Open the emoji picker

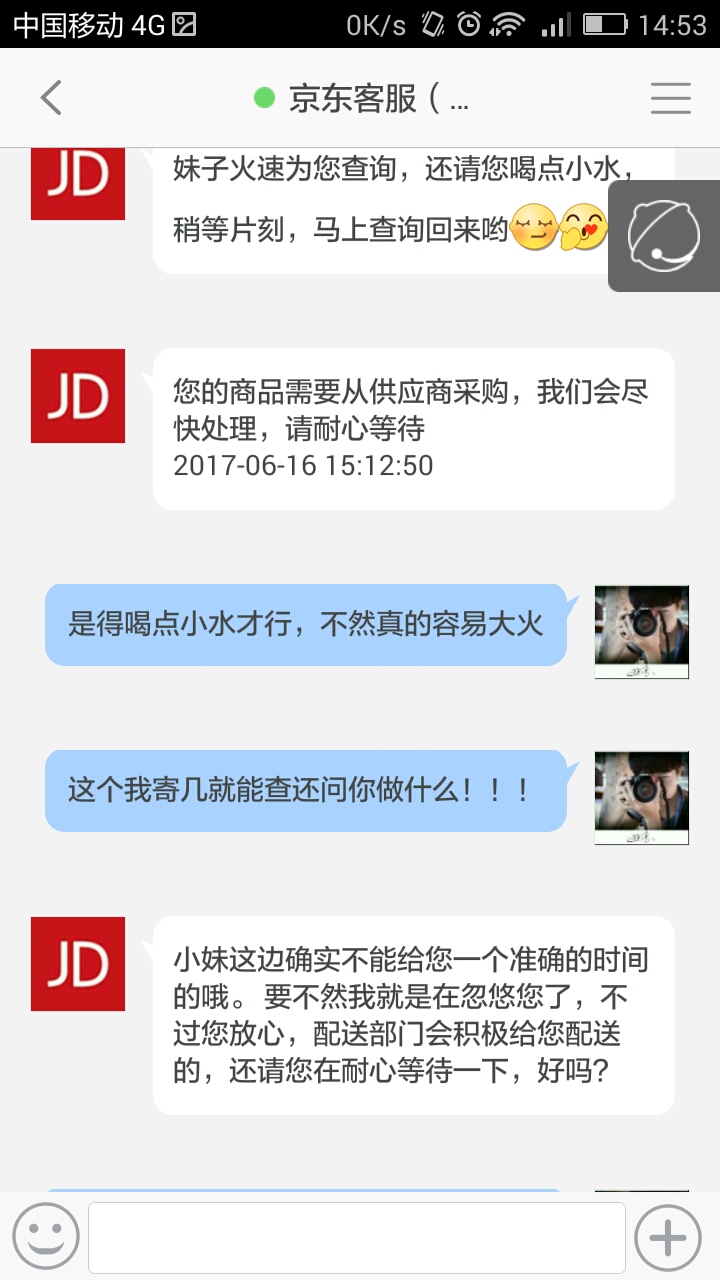45,1237
